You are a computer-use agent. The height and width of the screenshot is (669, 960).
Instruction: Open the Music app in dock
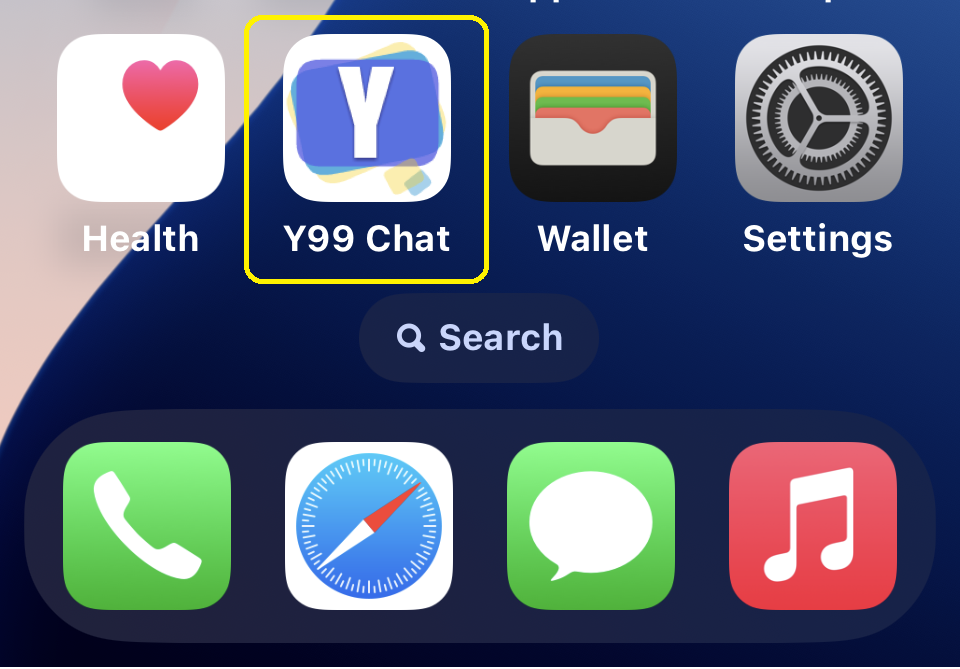coord(813,526)
